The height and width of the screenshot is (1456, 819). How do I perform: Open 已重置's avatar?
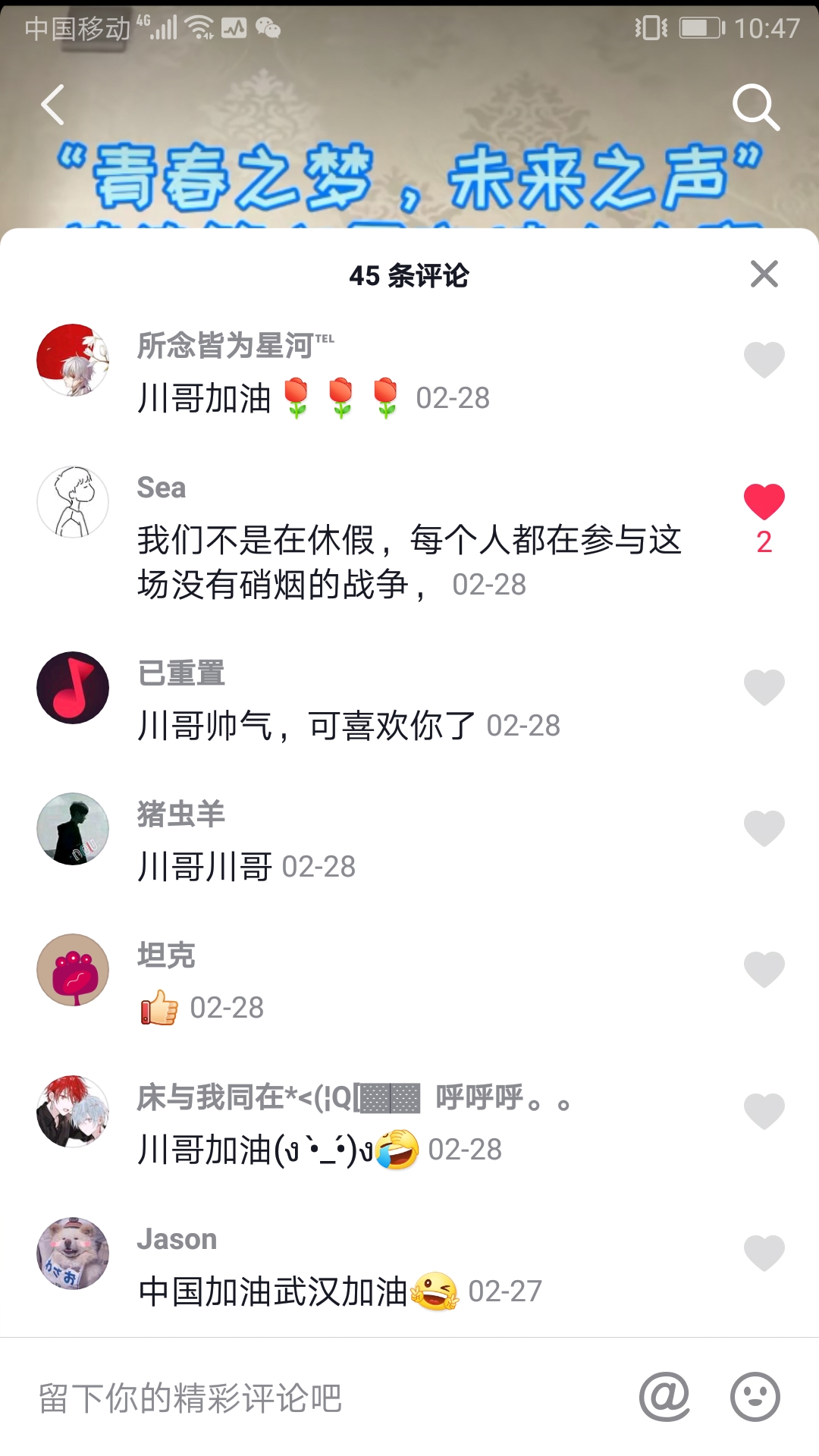pyautogui.click(x=73, y=688)
